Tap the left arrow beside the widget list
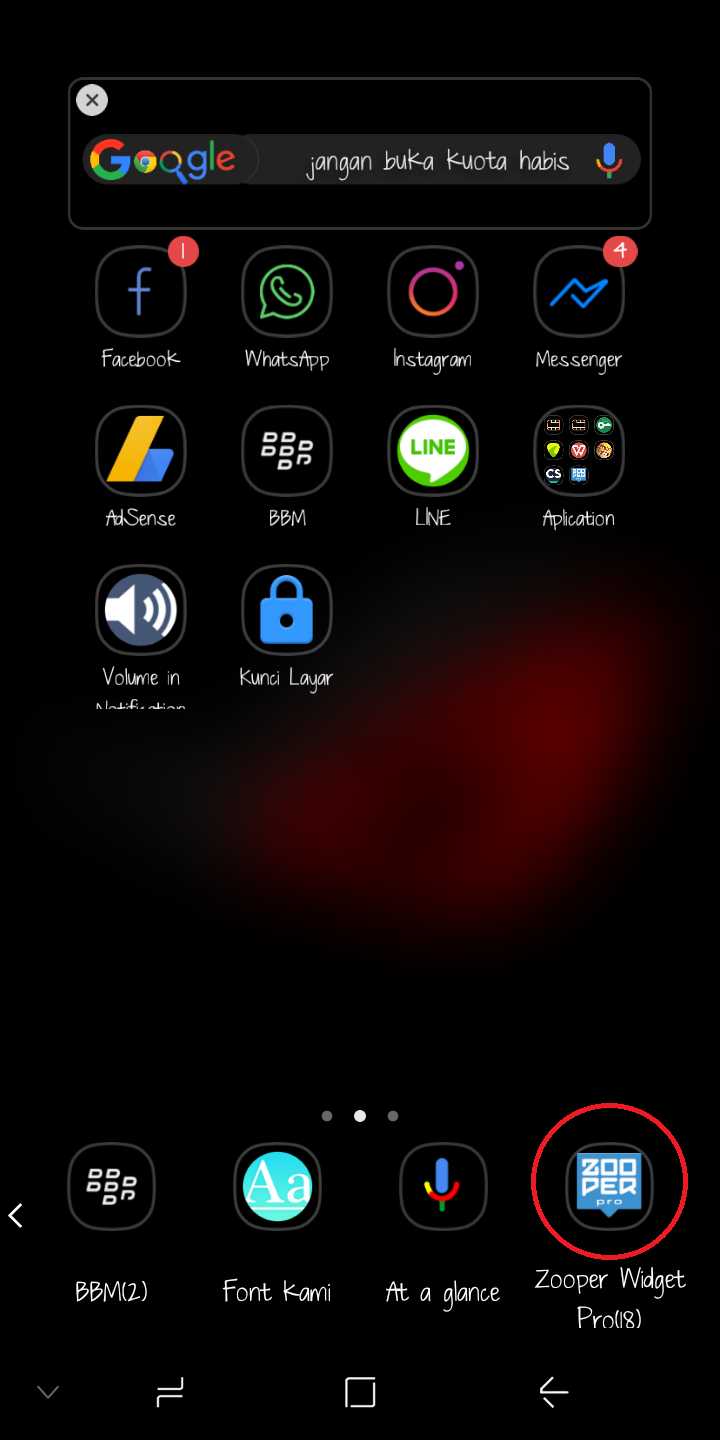The height and width of the screenshot is (1440, 720). tap(16, 1215)
